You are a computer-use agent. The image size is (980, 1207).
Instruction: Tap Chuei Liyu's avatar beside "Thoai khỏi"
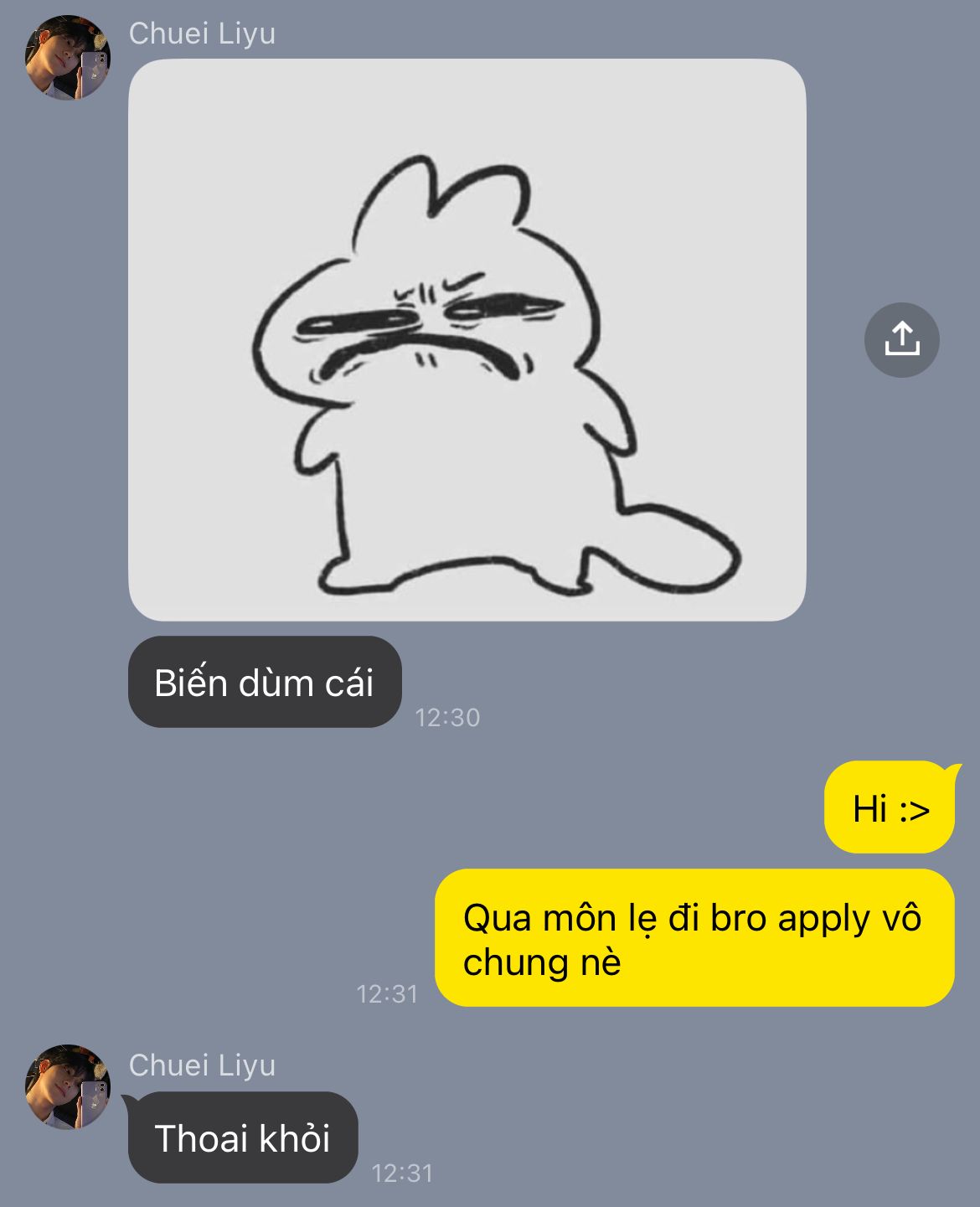pyautogui.click(x=67, y=1086)
